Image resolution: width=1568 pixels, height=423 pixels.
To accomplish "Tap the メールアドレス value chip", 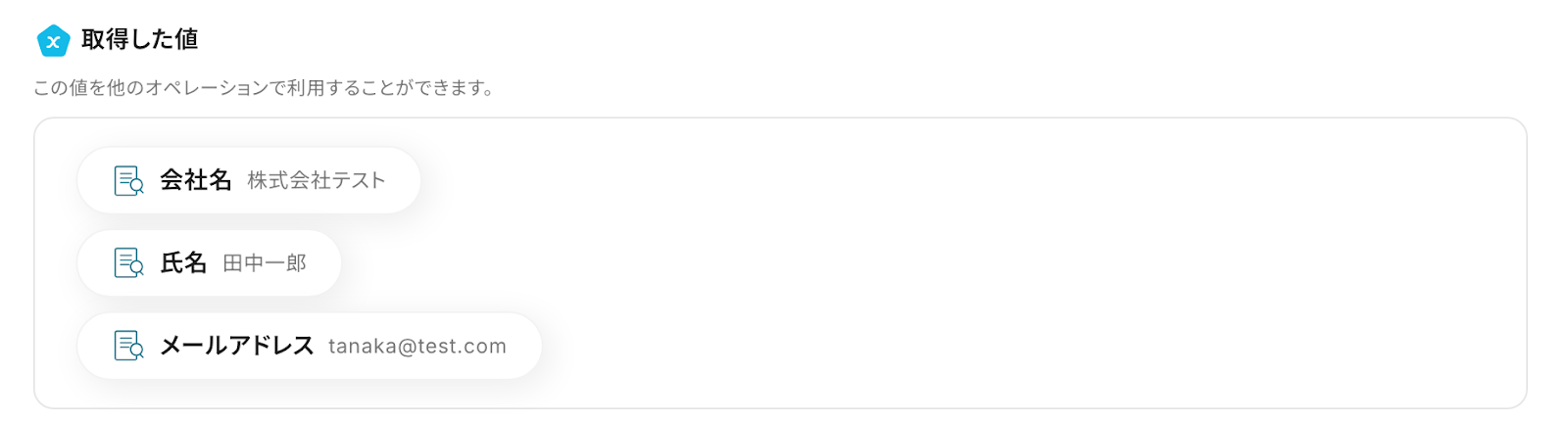I will point(310,346).
